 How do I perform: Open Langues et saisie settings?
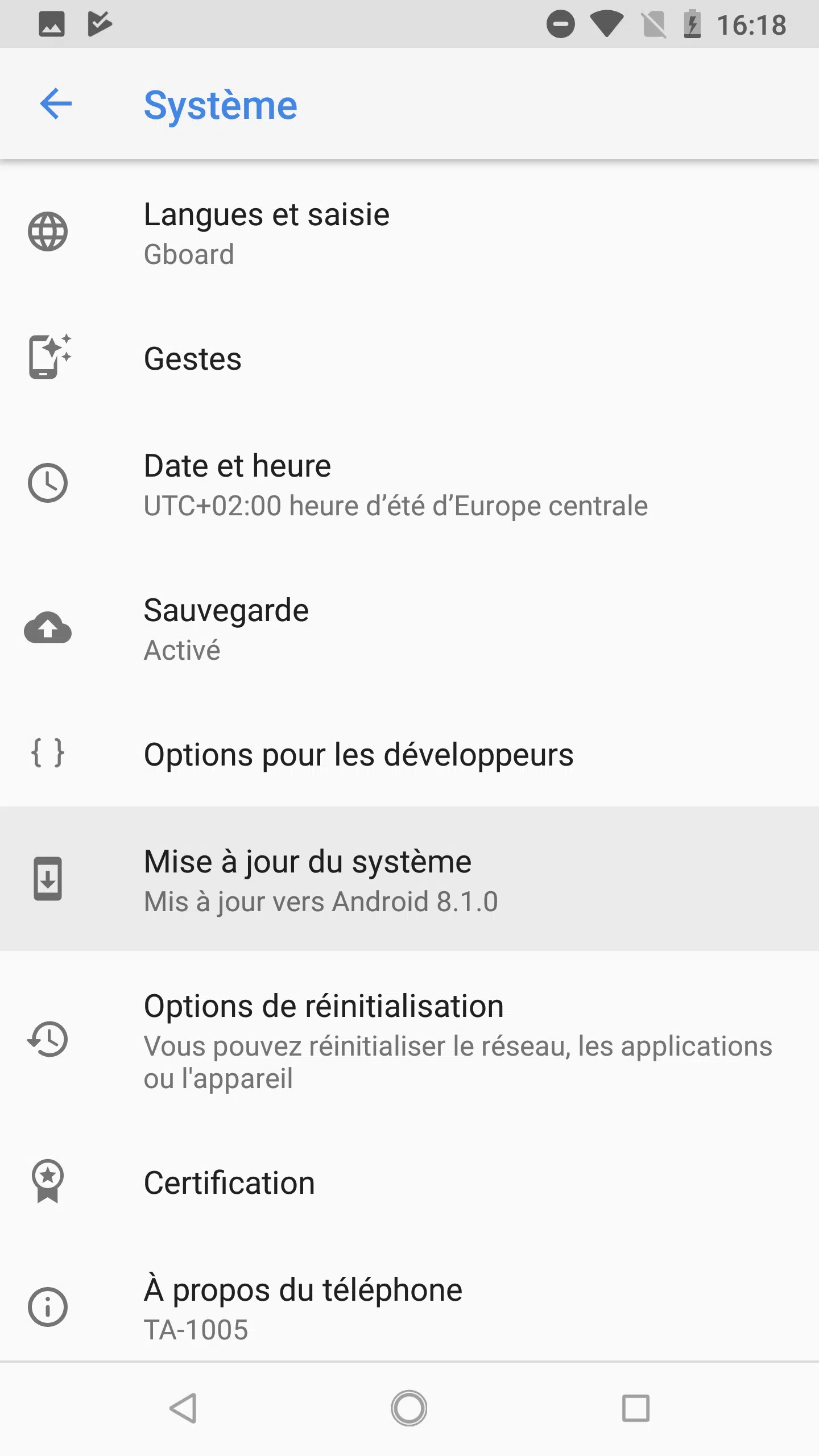409,233
